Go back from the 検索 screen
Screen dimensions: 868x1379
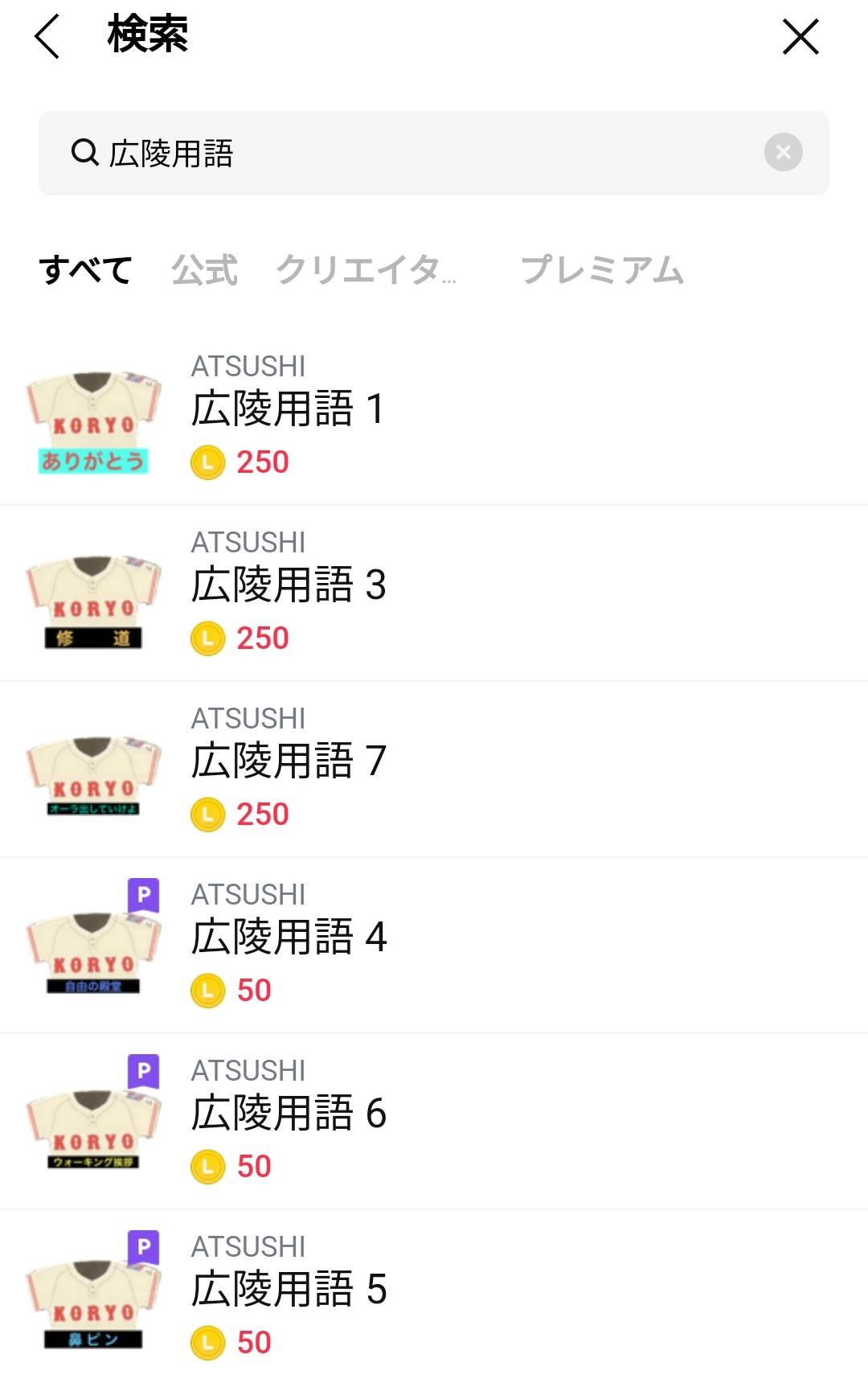pyautogui.click(x=47, y=37)
